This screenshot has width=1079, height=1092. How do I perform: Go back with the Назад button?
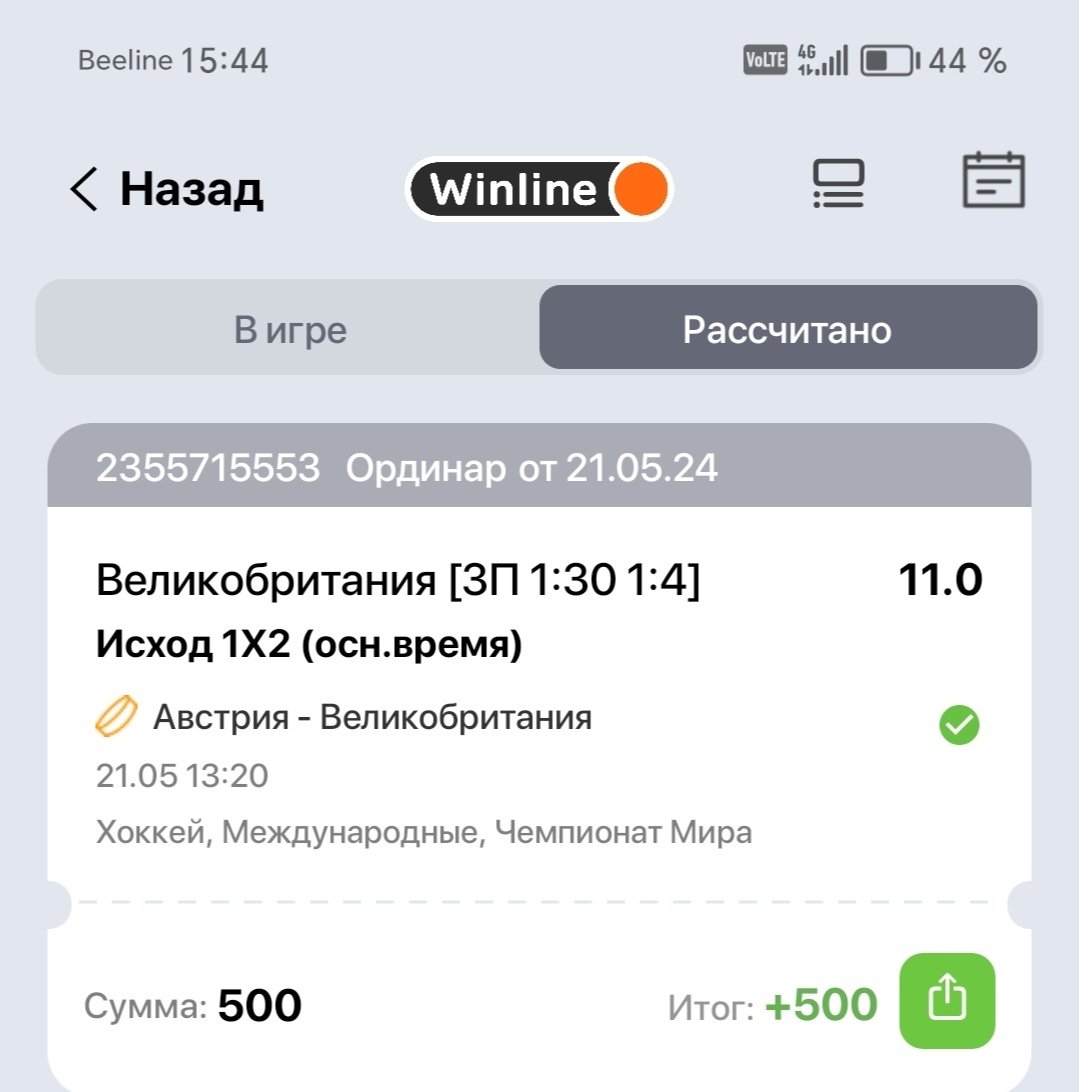pyautogui.click(x=166, y=188)
